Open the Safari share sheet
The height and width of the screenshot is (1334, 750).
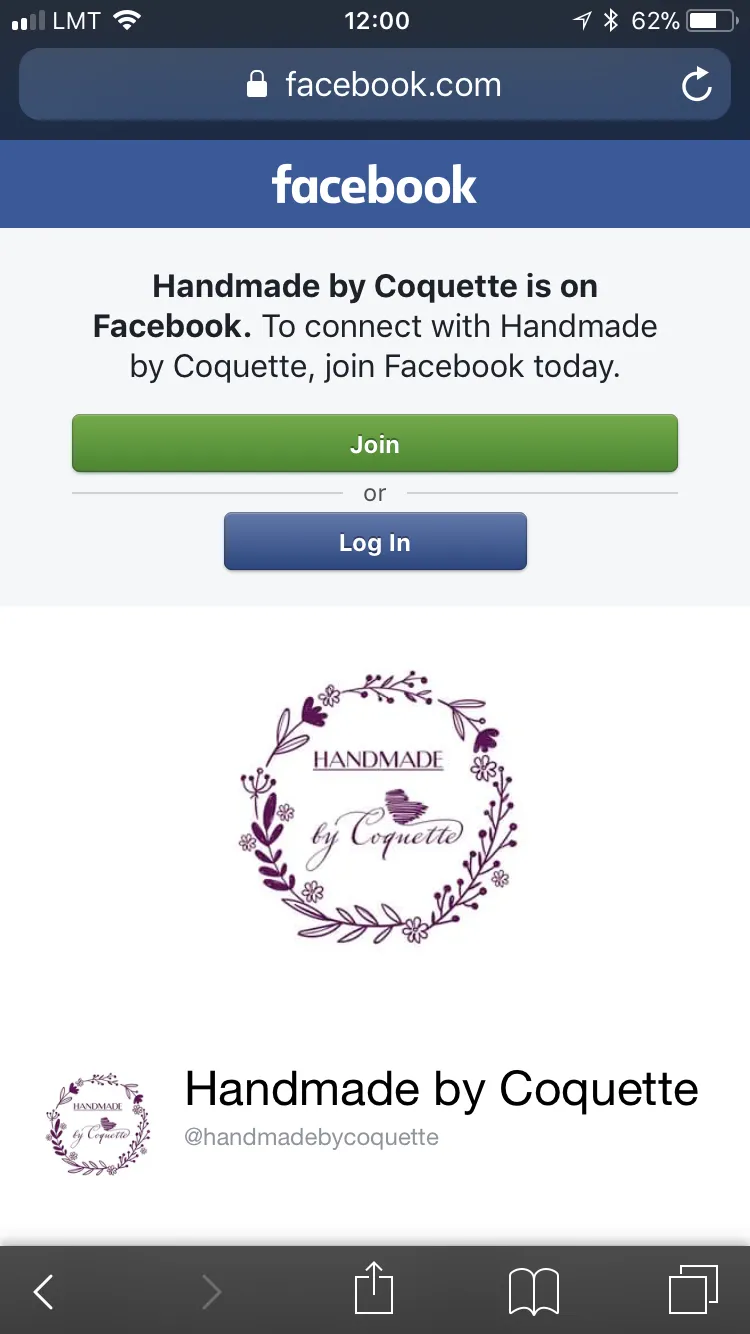point(375,1288)
